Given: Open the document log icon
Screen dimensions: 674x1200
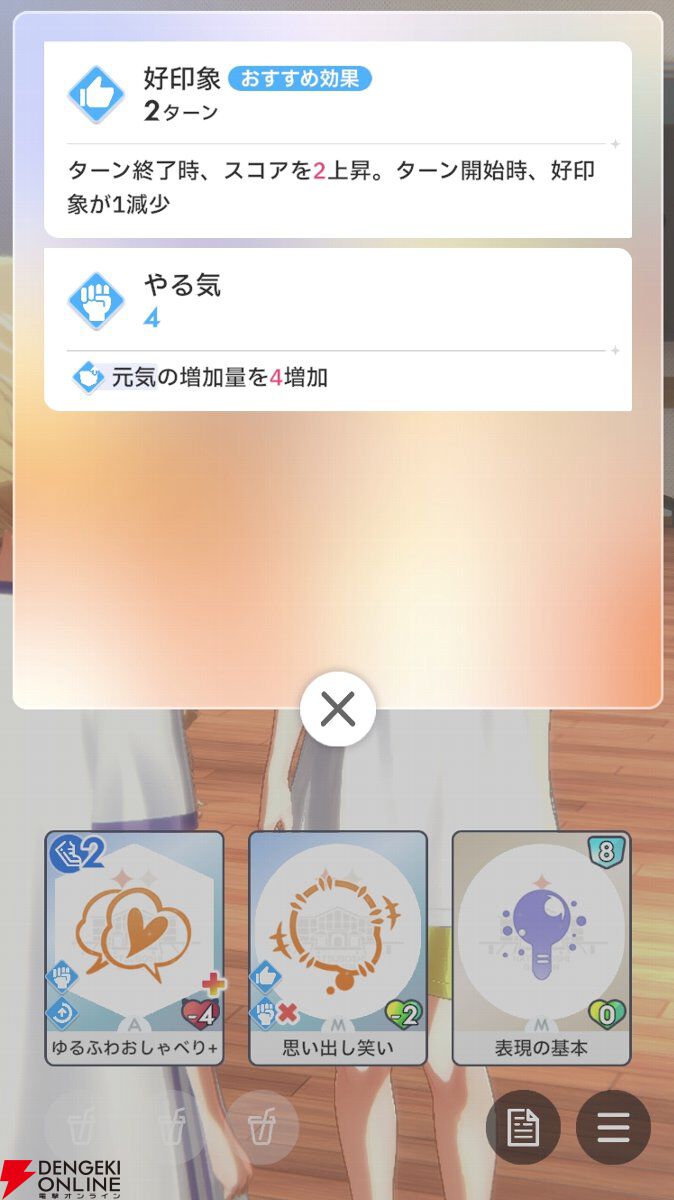Looking at the screenshot, I should (523, 1127).
